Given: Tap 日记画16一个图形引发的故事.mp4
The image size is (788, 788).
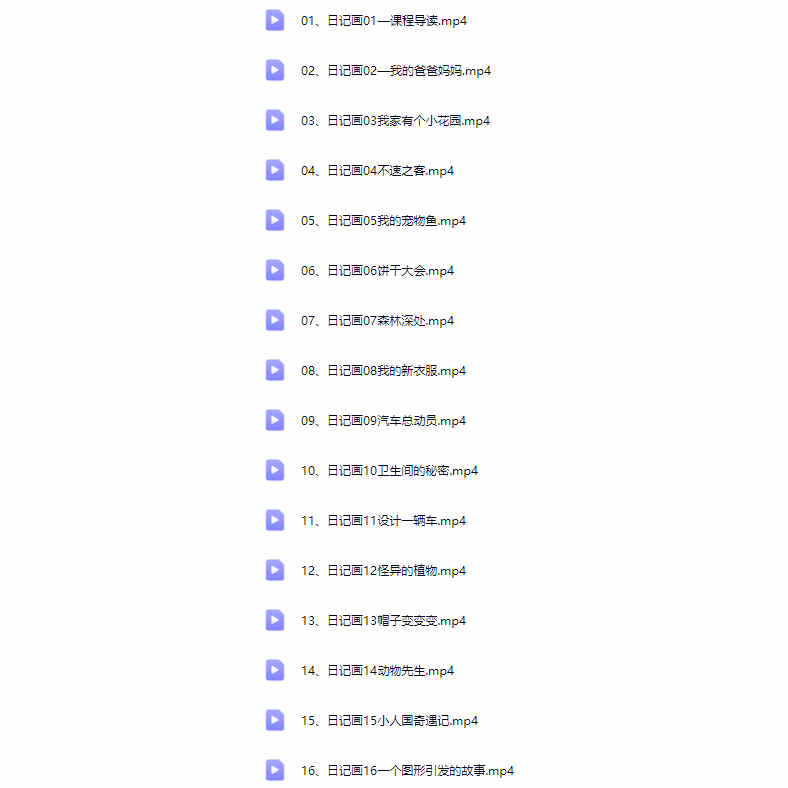Looking at the screenshot, I should (407, 771).
